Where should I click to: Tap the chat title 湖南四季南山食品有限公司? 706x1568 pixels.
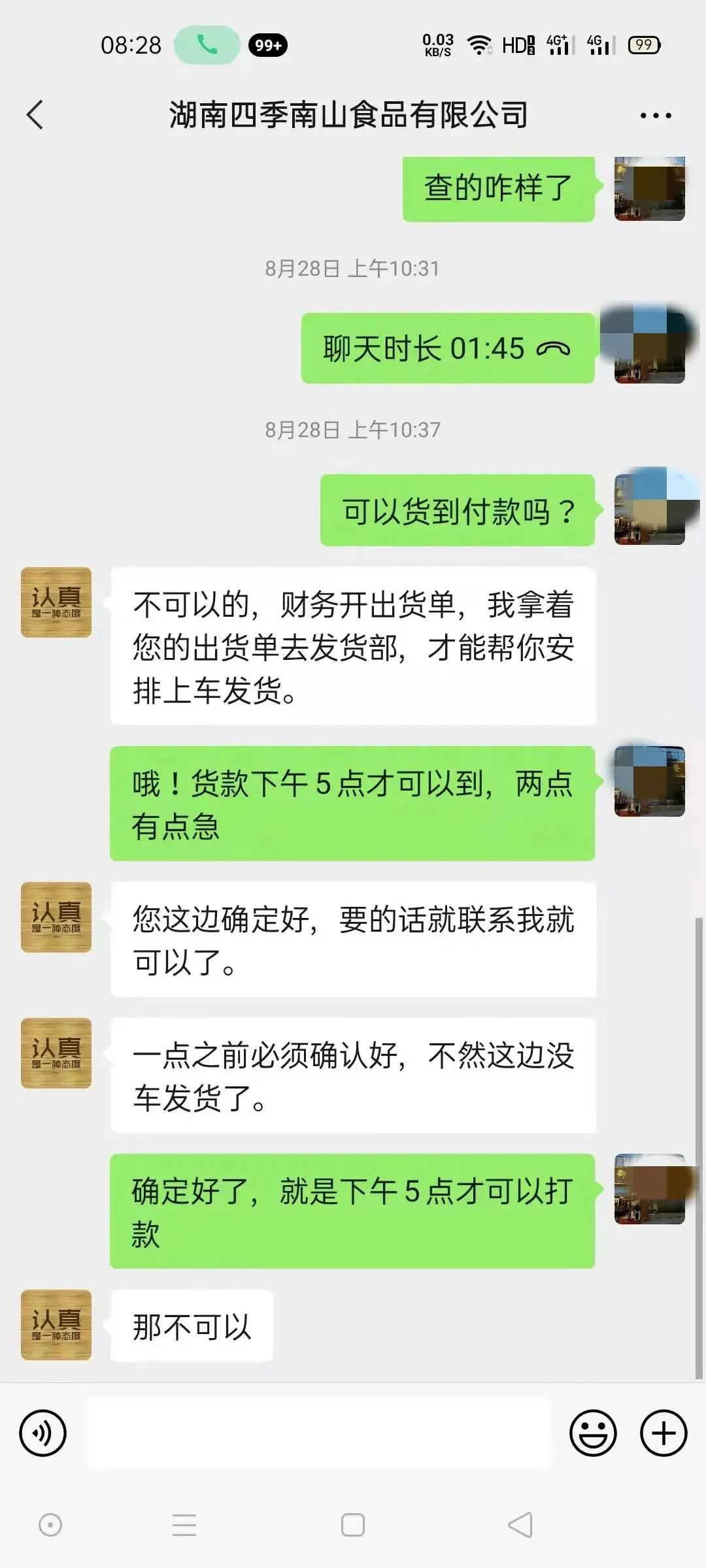(x=350, y=113)
